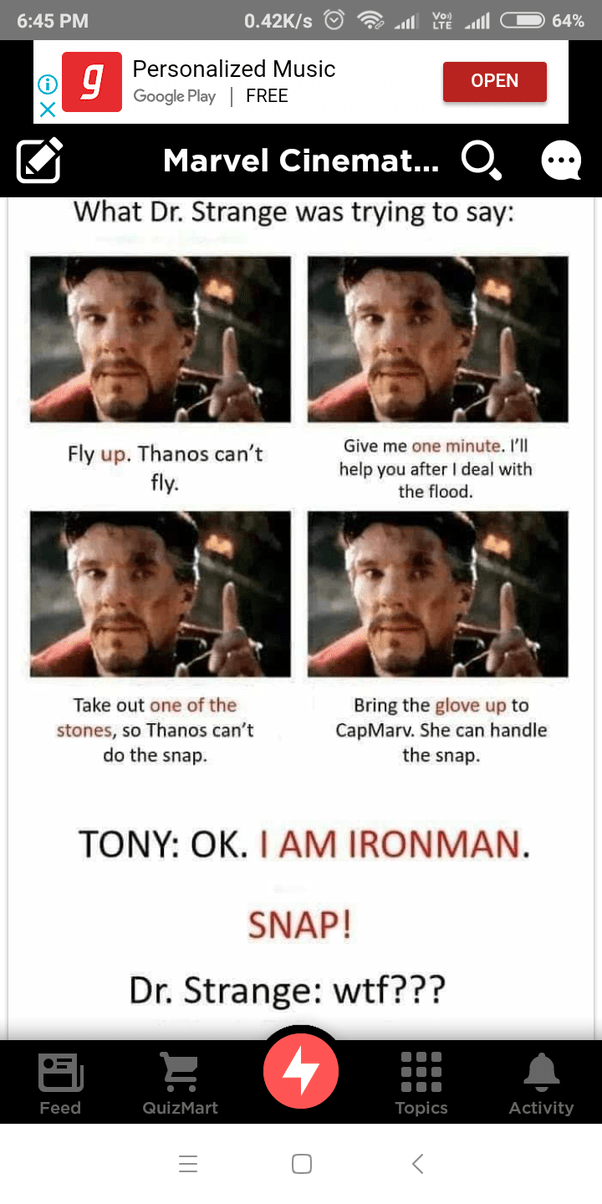Screen dimensions: 602x1204
Task: Tap the compose post pencil icon
Action: point(40,161)
